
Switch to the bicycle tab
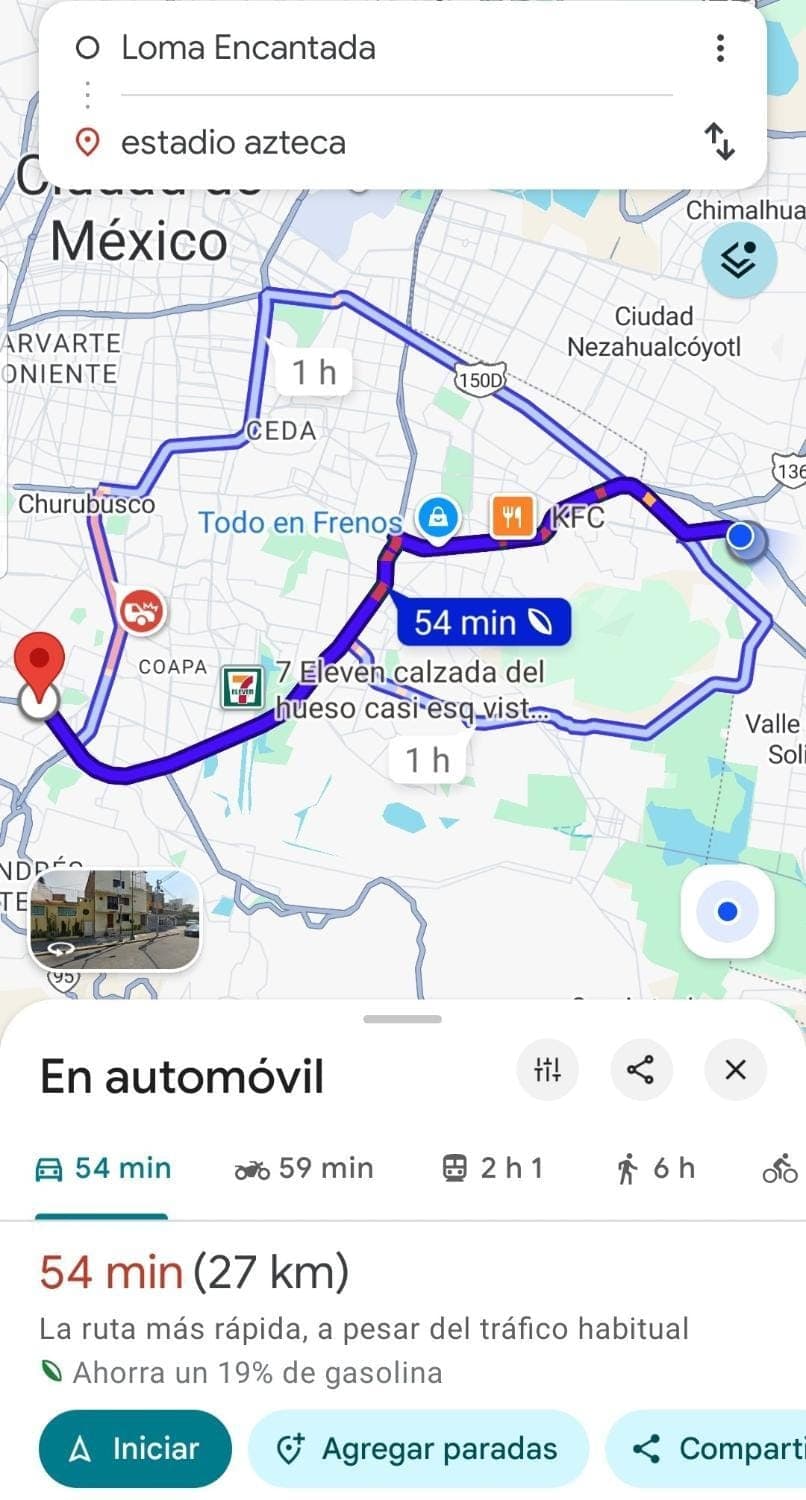click(x=780, y=1168)
